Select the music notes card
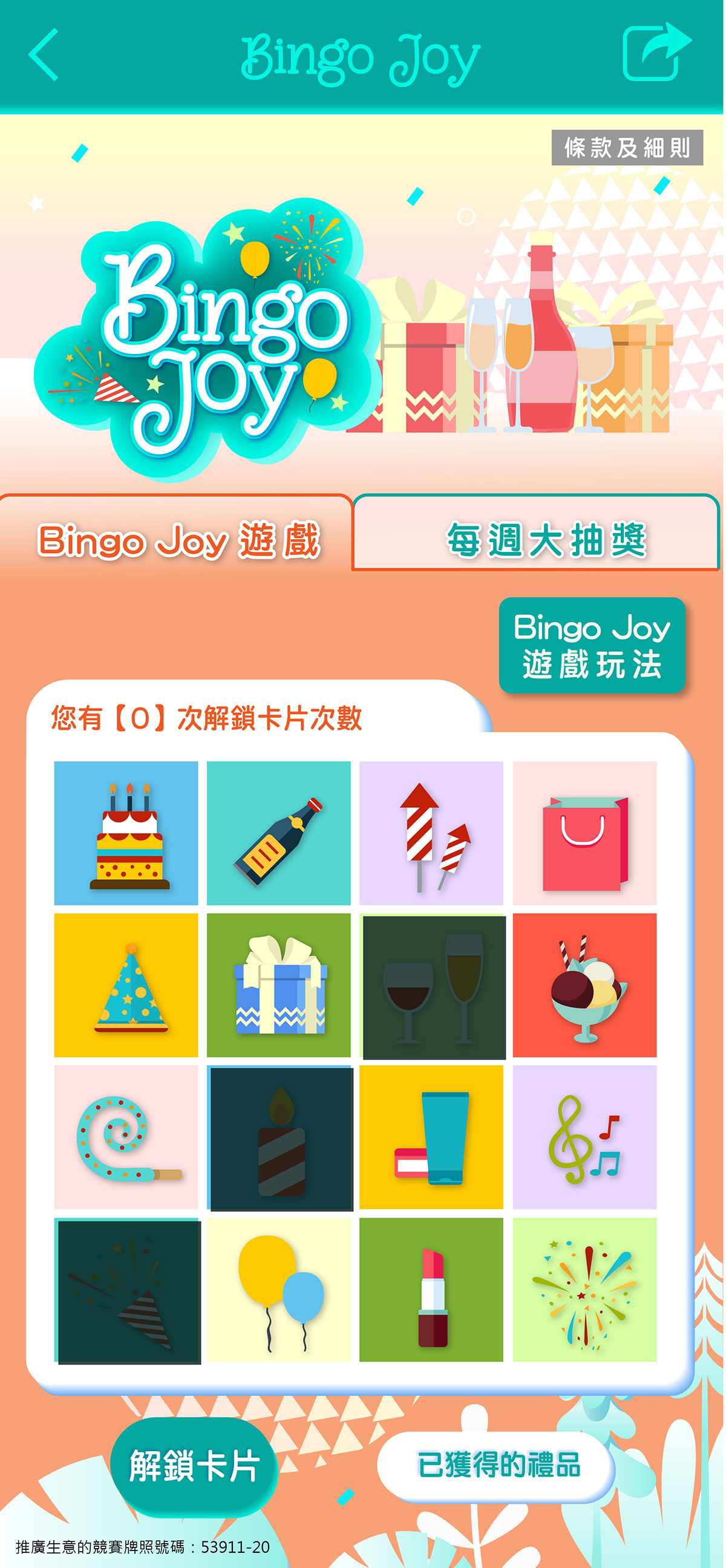 [x=585, y=1137]
